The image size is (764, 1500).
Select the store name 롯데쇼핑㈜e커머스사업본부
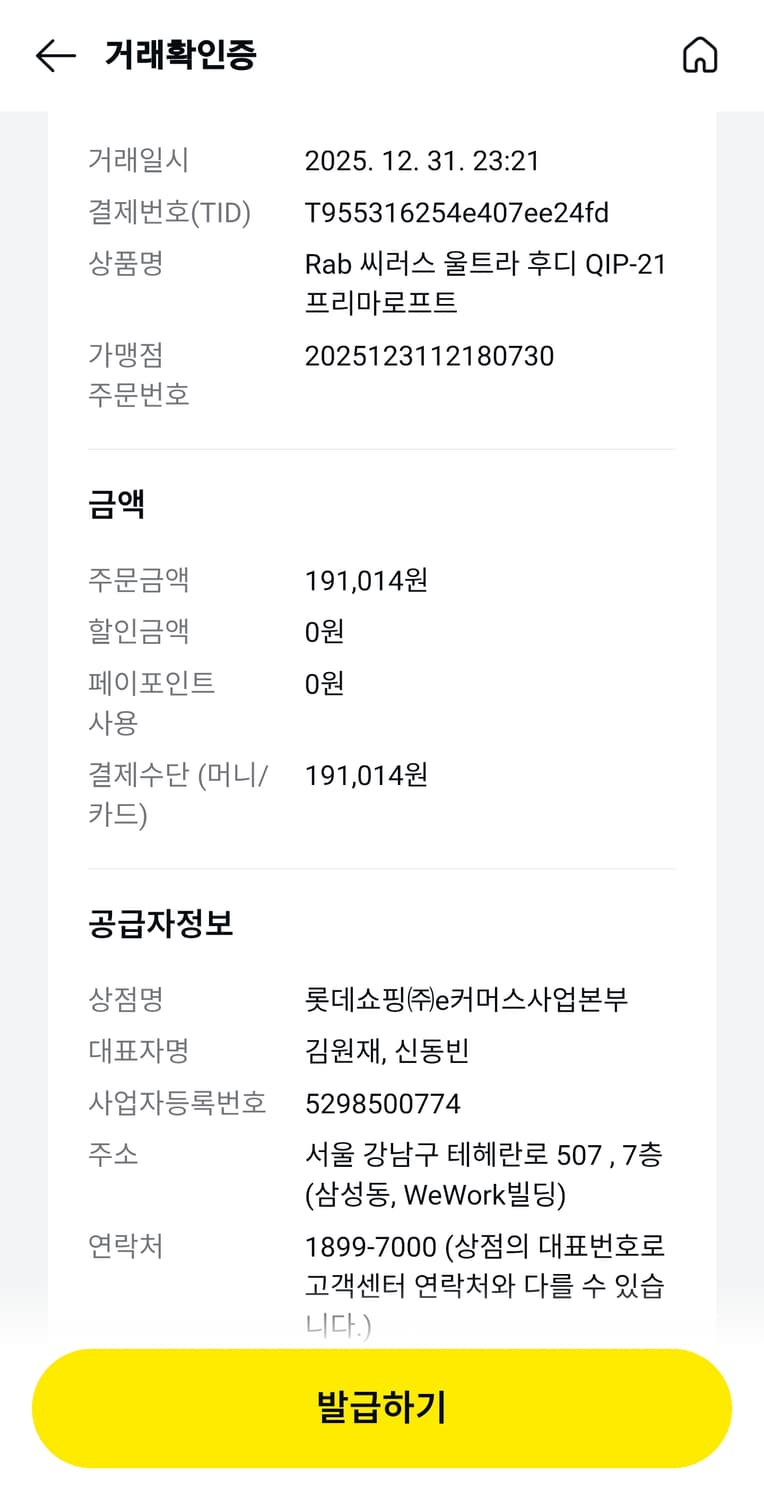(466, 999)
